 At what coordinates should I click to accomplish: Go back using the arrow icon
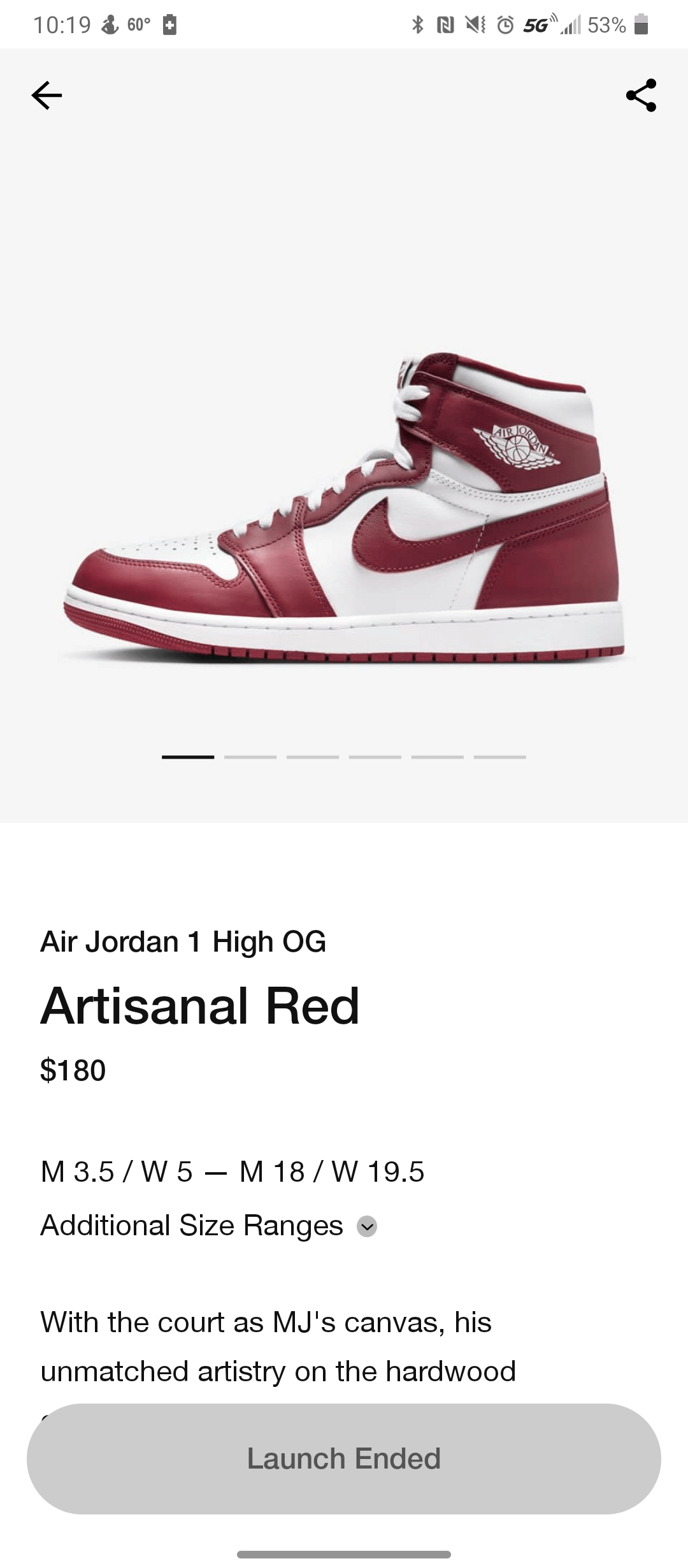tap(48, 96)
